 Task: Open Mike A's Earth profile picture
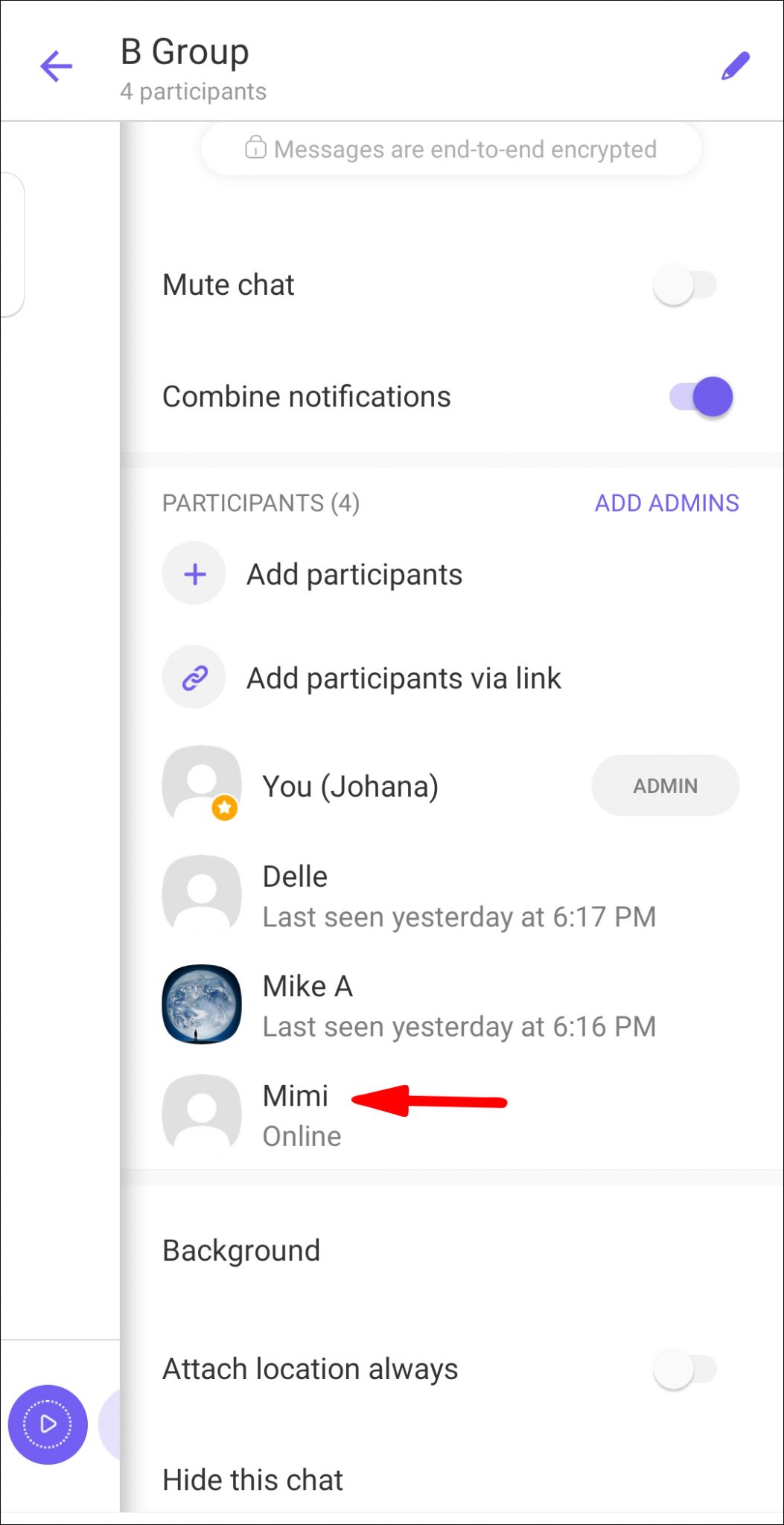[x=202, y=1005]
